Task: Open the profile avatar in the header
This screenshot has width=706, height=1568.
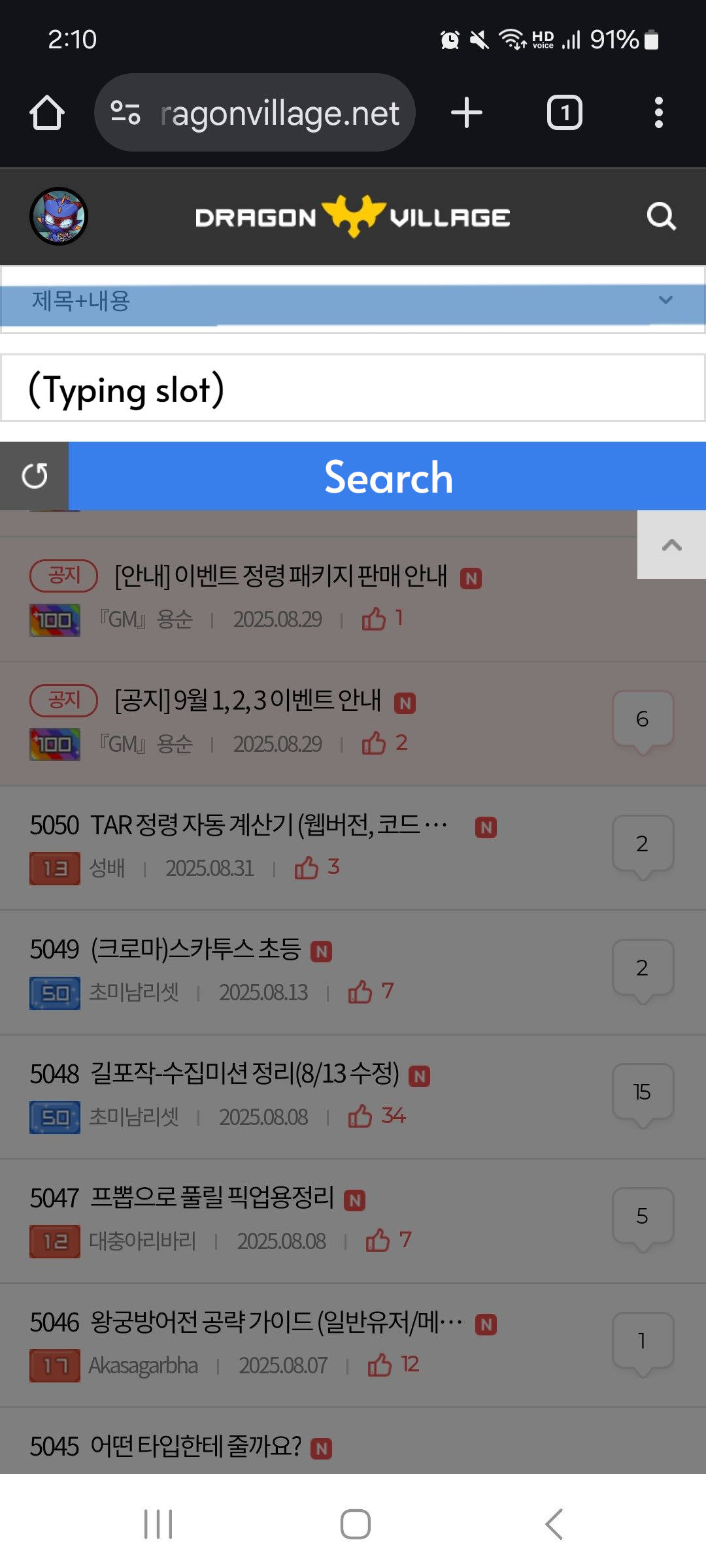Action: (x=59, y=216)
